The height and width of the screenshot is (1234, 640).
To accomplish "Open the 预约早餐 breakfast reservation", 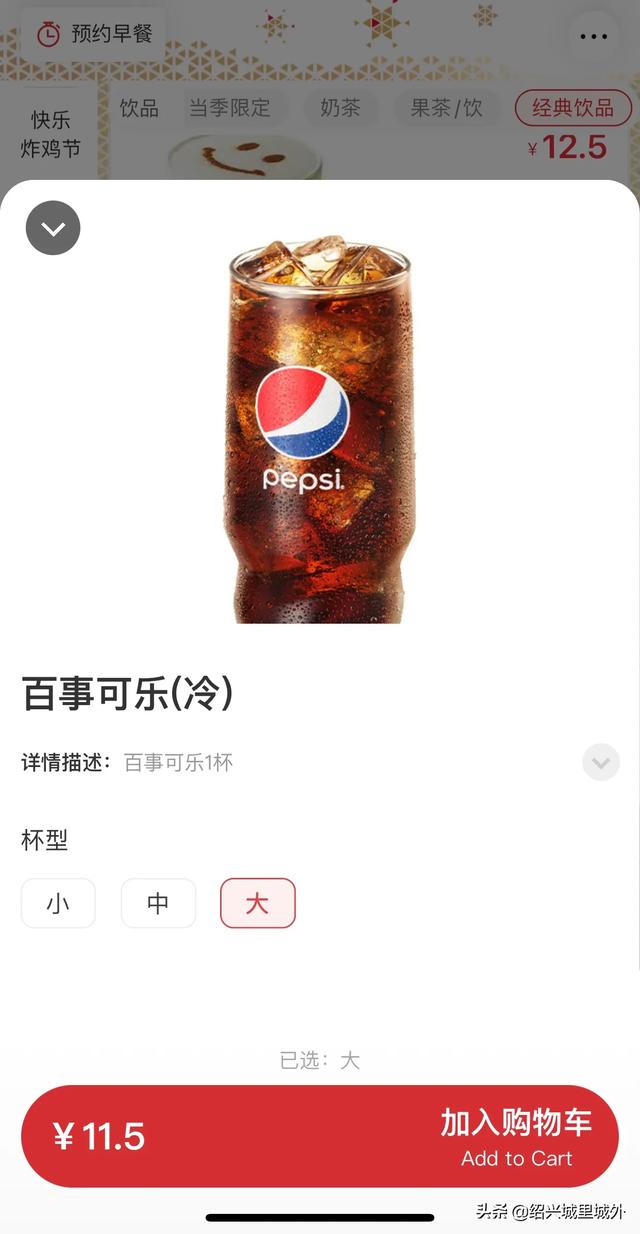I will coord(94,34).
